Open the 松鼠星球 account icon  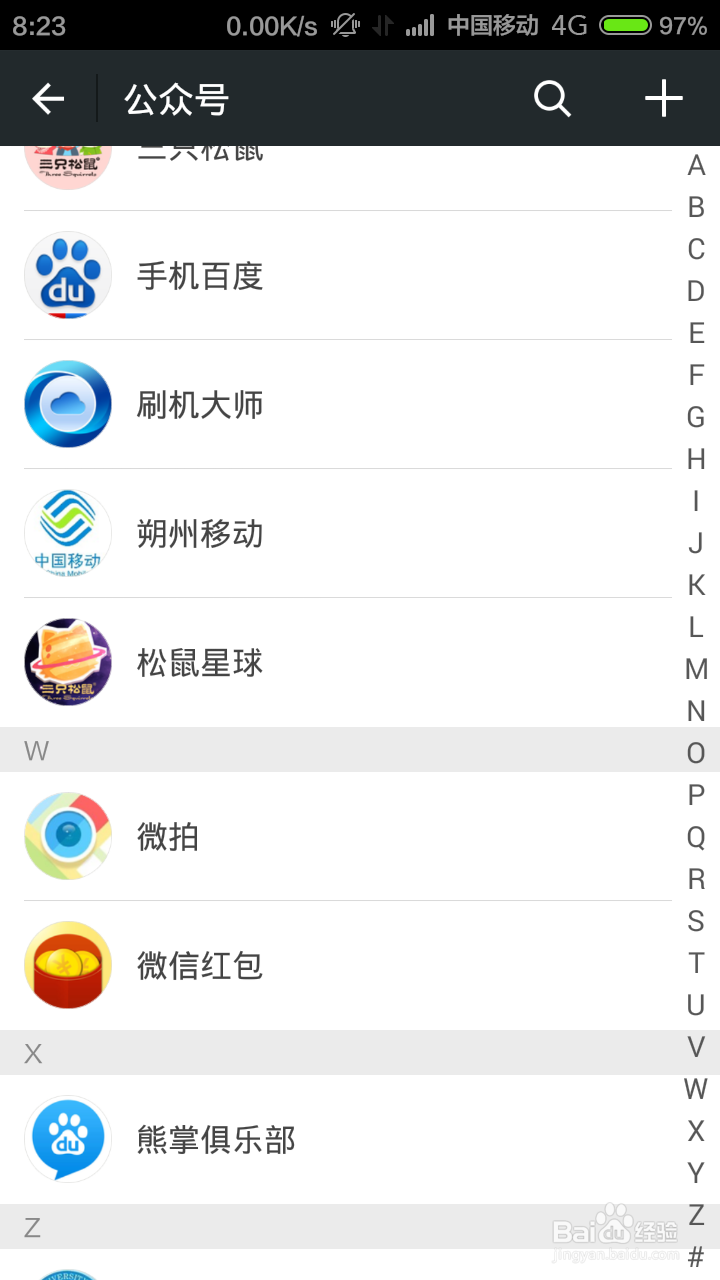pyautogui.click(x=67, y=662)
